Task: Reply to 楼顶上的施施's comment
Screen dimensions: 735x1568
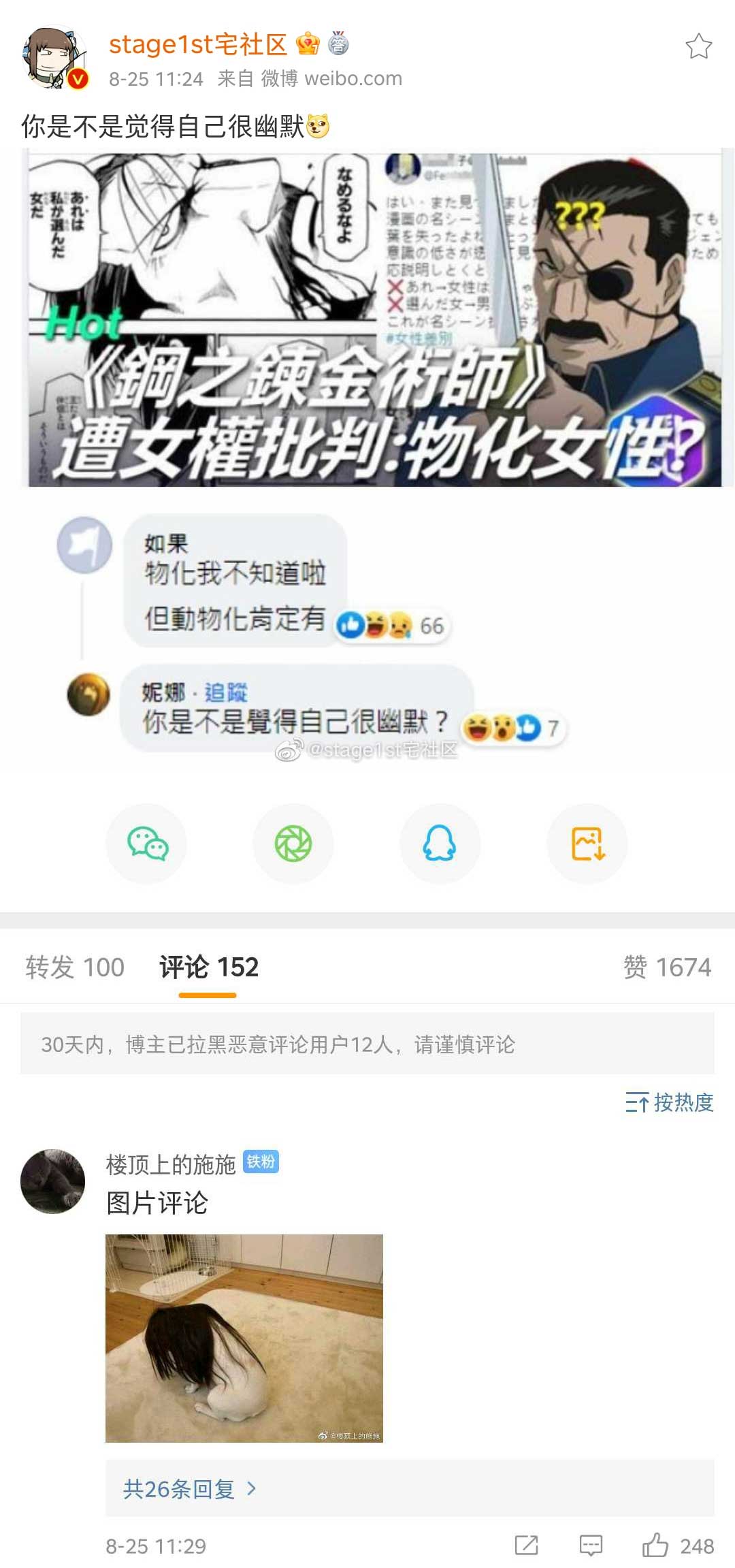Action: [x=591, y=1546]
